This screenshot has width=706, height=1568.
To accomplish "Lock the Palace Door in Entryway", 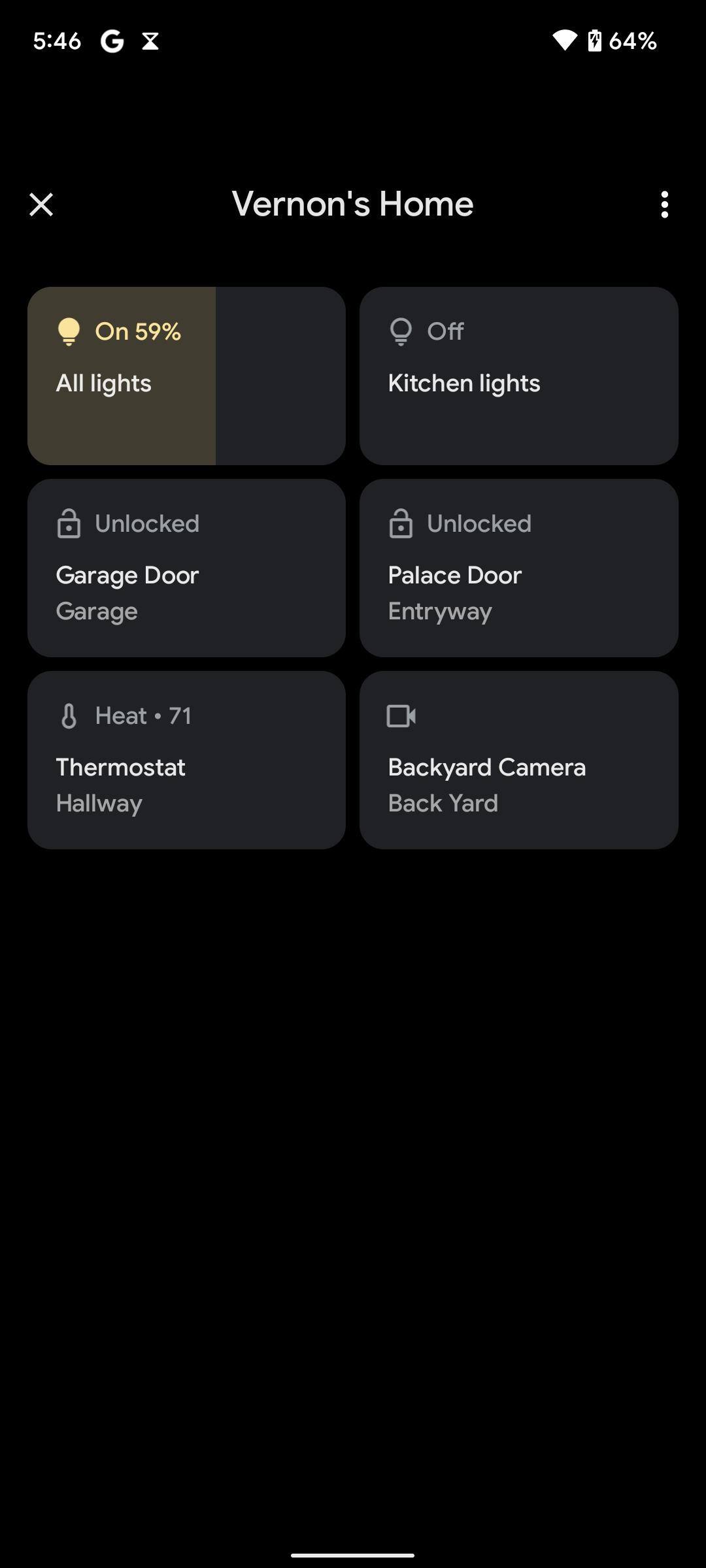I will point(518,568).
